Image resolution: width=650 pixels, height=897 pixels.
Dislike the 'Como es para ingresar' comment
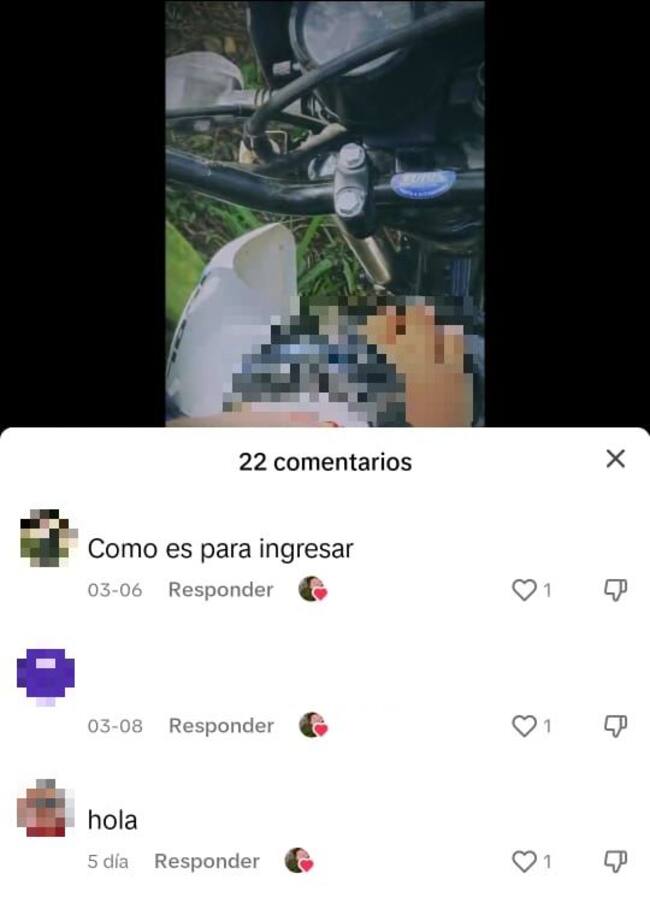point(615,590)
